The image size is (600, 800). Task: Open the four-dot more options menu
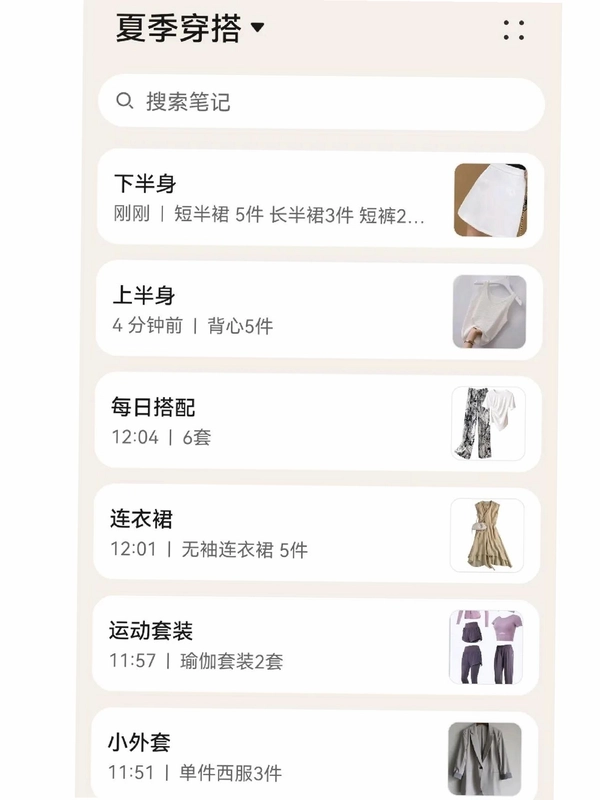[x=513, y=30]
